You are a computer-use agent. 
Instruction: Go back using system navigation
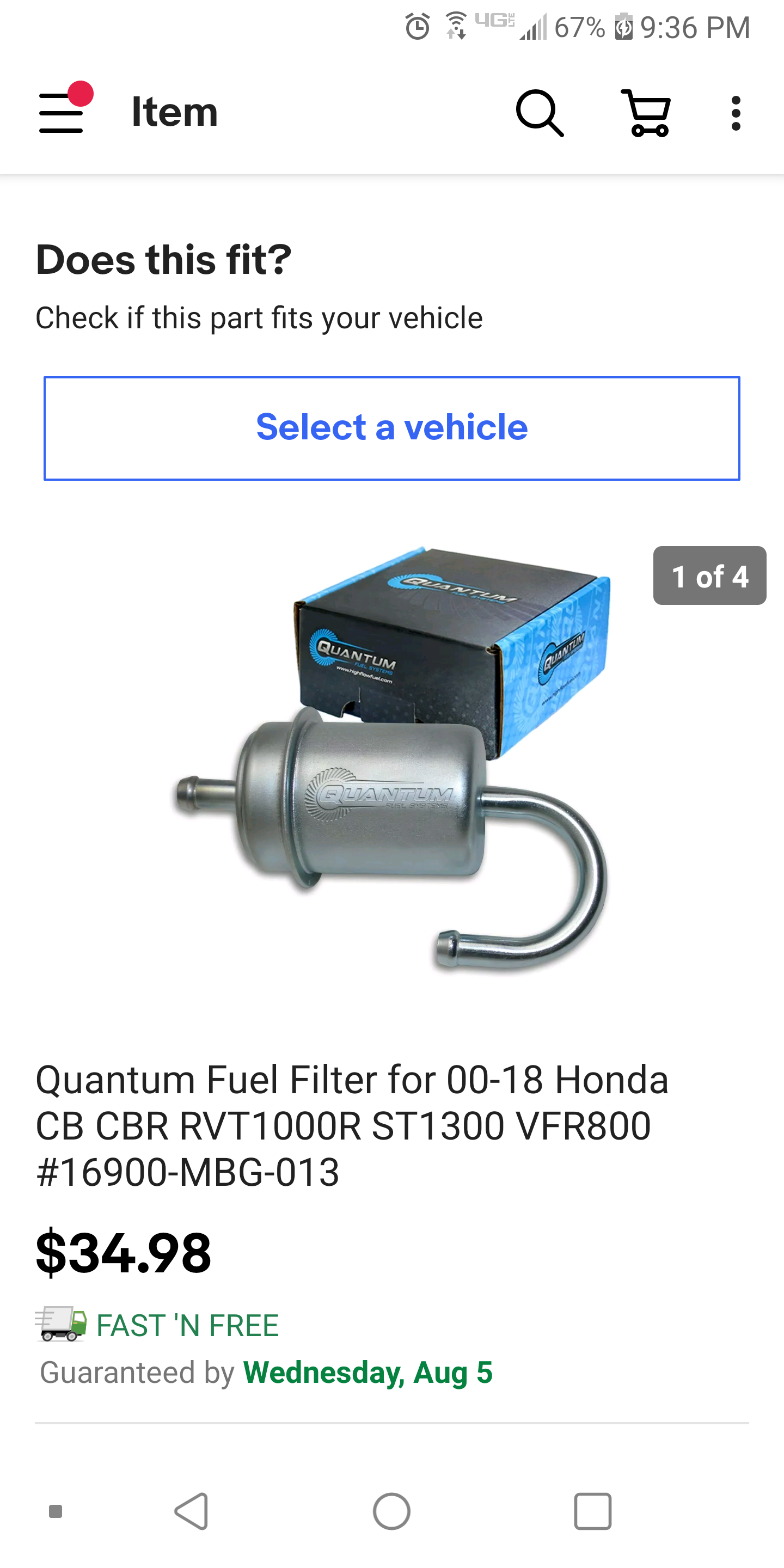pyautogui.click(x=192, y=1511)
